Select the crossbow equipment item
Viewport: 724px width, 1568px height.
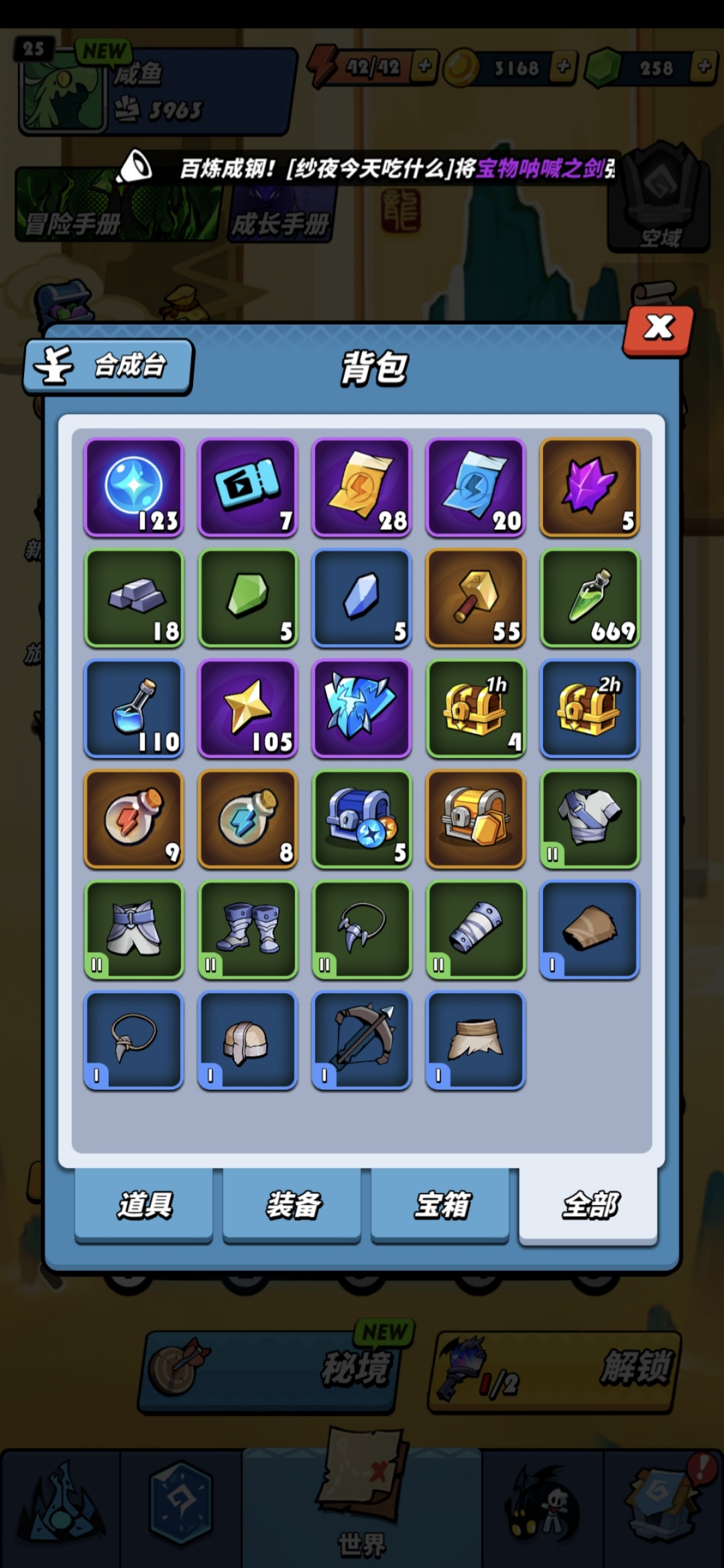tap(362, 1040)
